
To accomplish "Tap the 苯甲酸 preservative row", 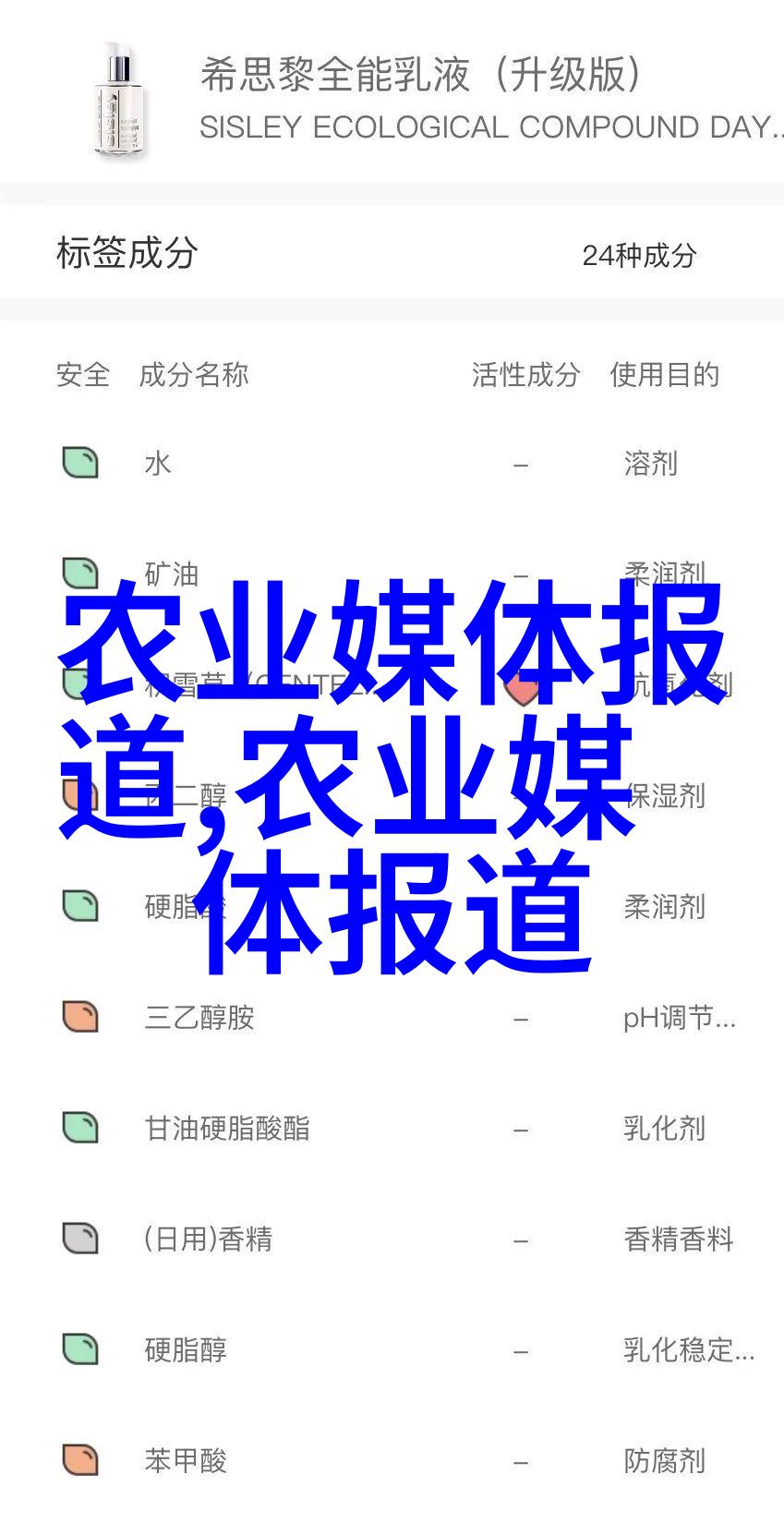I will click(392, 1460).
